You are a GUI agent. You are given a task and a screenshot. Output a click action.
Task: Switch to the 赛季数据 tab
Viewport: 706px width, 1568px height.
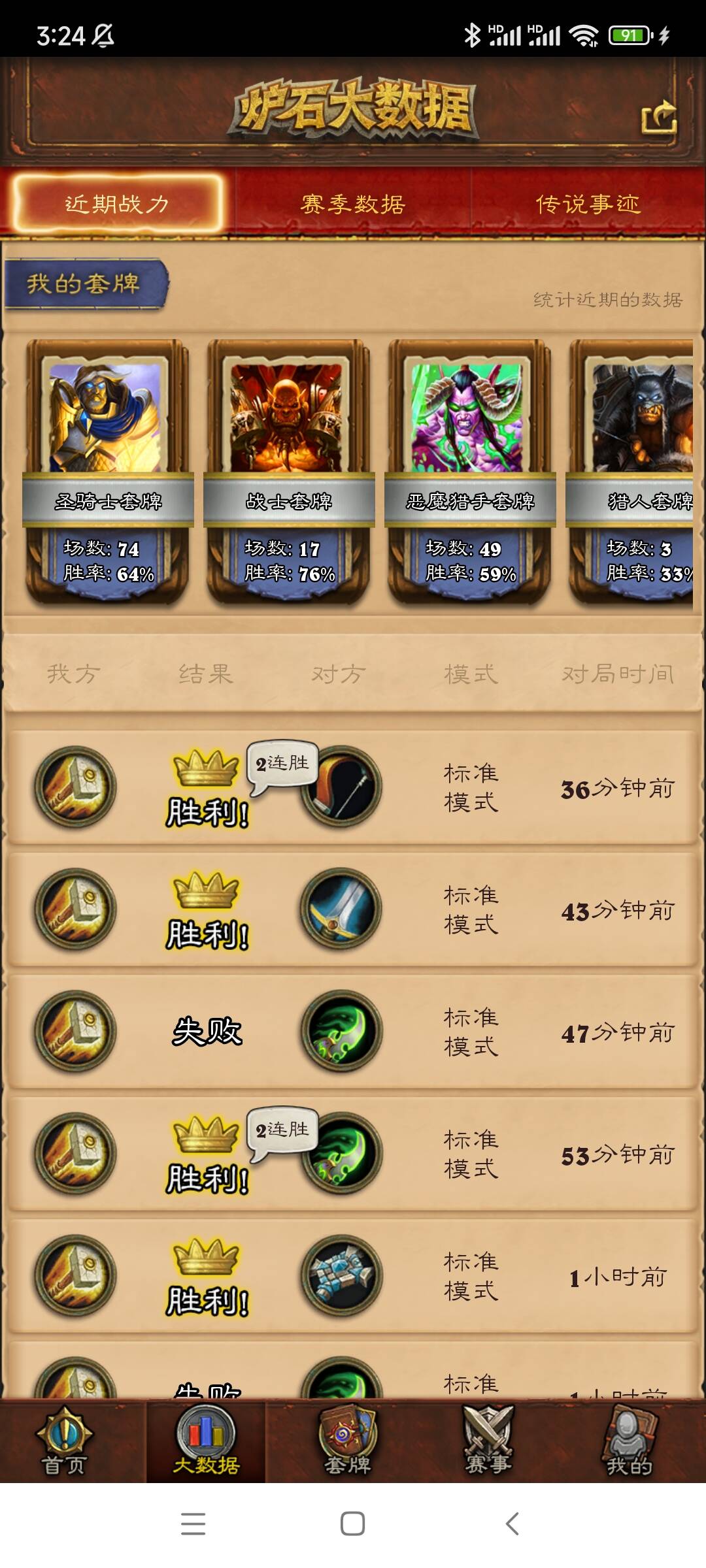point(353,204)
